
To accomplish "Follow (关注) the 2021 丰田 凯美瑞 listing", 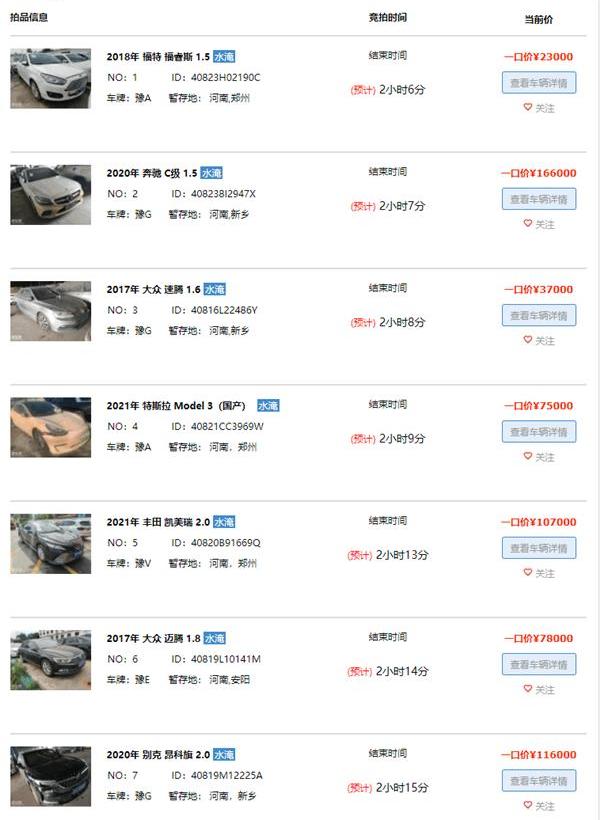I will (539, 573).
